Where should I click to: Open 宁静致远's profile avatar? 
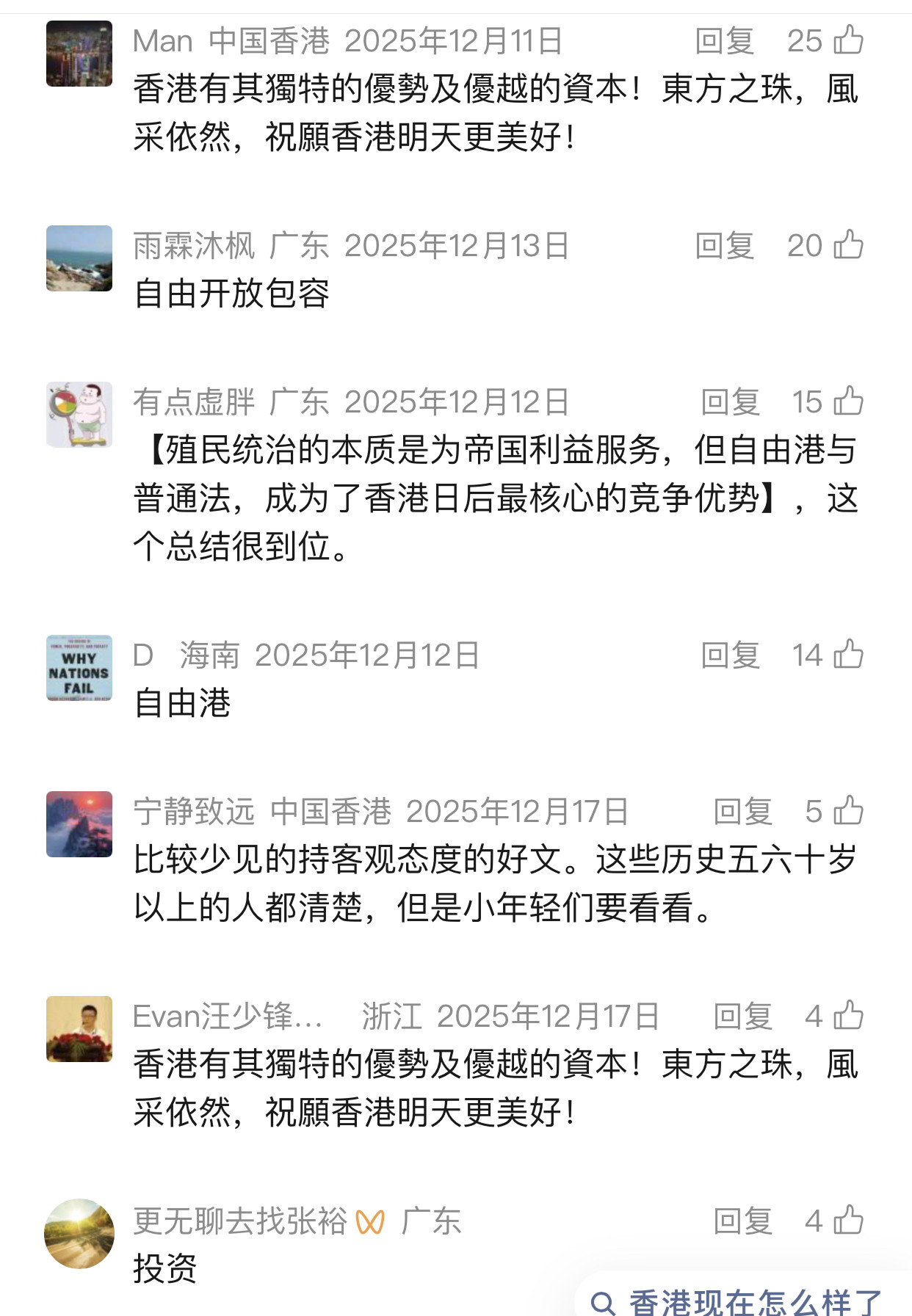tap(79, 824)
